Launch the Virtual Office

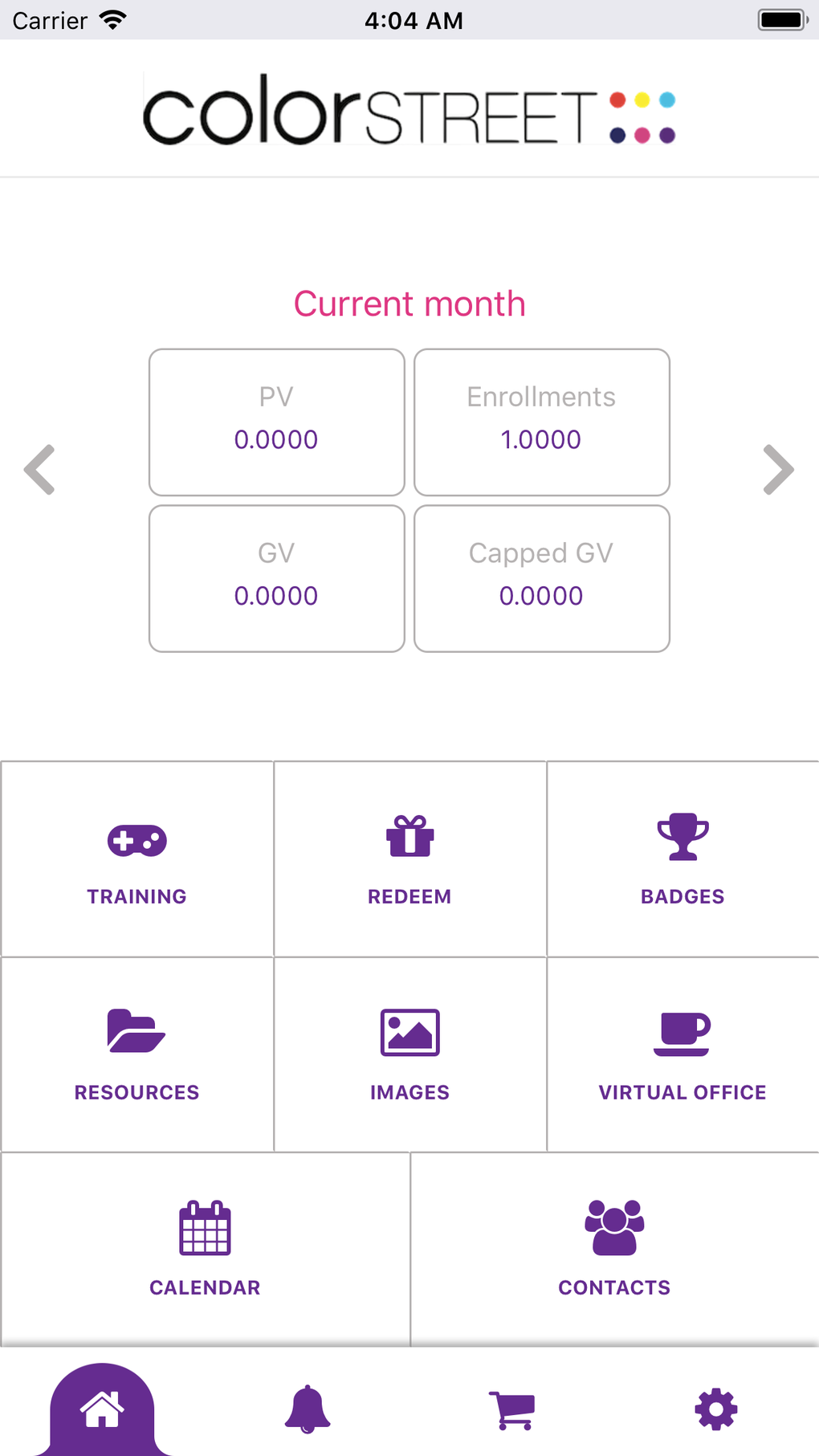pyautogui.click(x=682, y=1054)
